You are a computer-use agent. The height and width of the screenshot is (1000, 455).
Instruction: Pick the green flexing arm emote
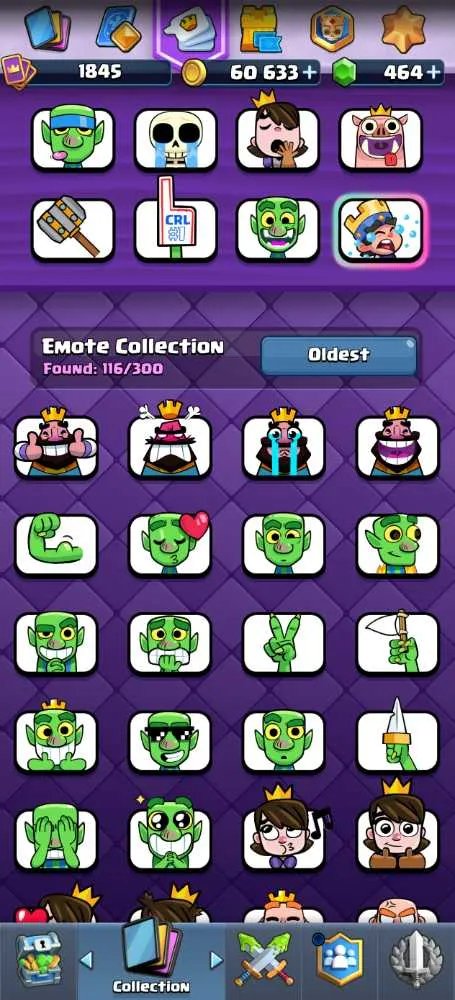coord(56,545)
